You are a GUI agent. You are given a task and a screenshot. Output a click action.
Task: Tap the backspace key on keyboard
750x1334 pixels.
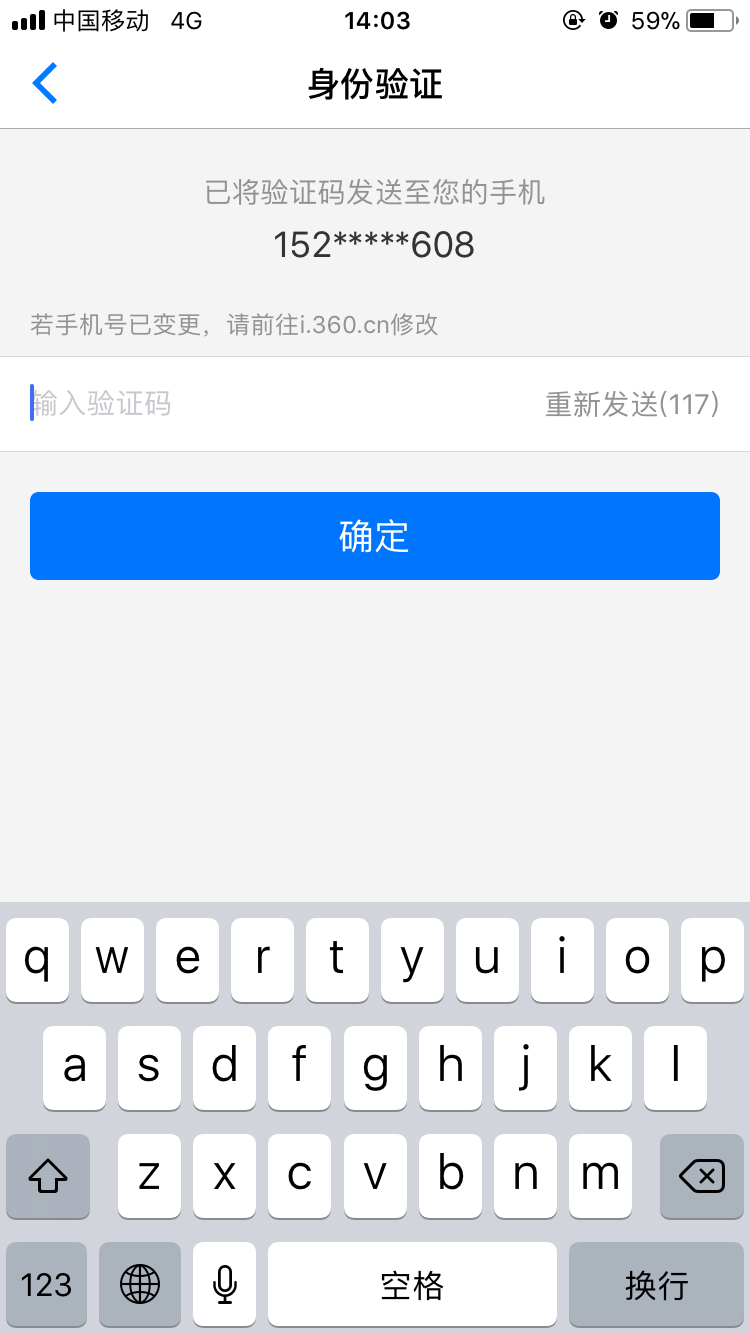[x=702, y=1177]
